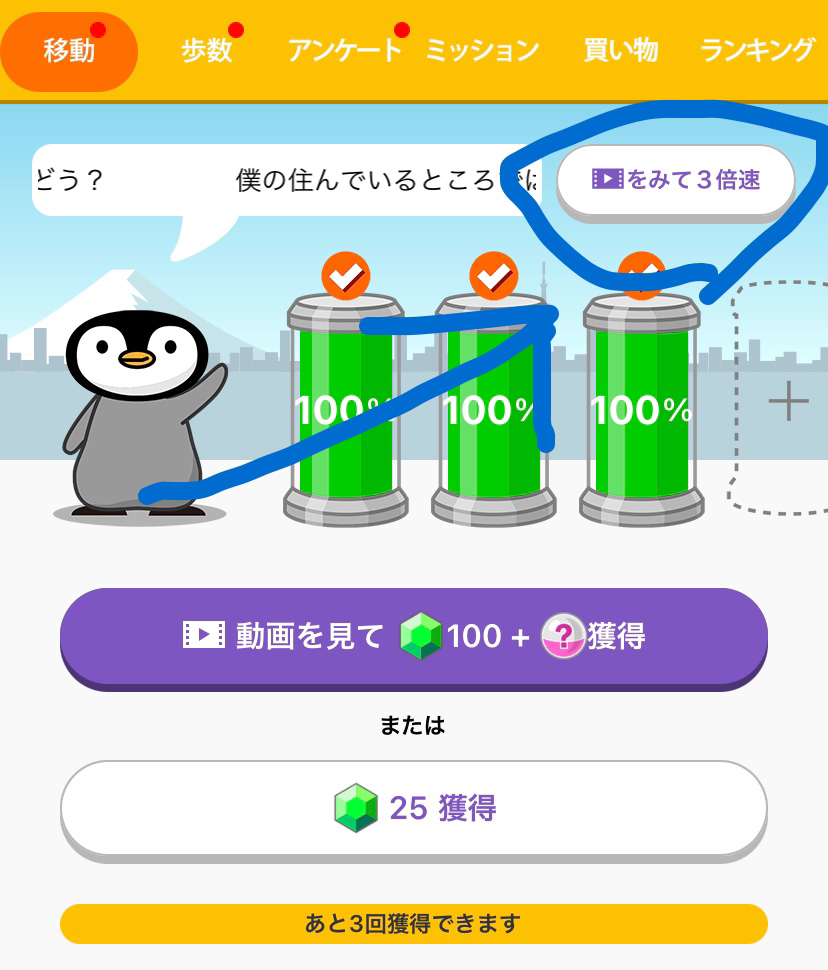Open the 買い物 tab
This screenshot has height=970, width=828.
621,51
